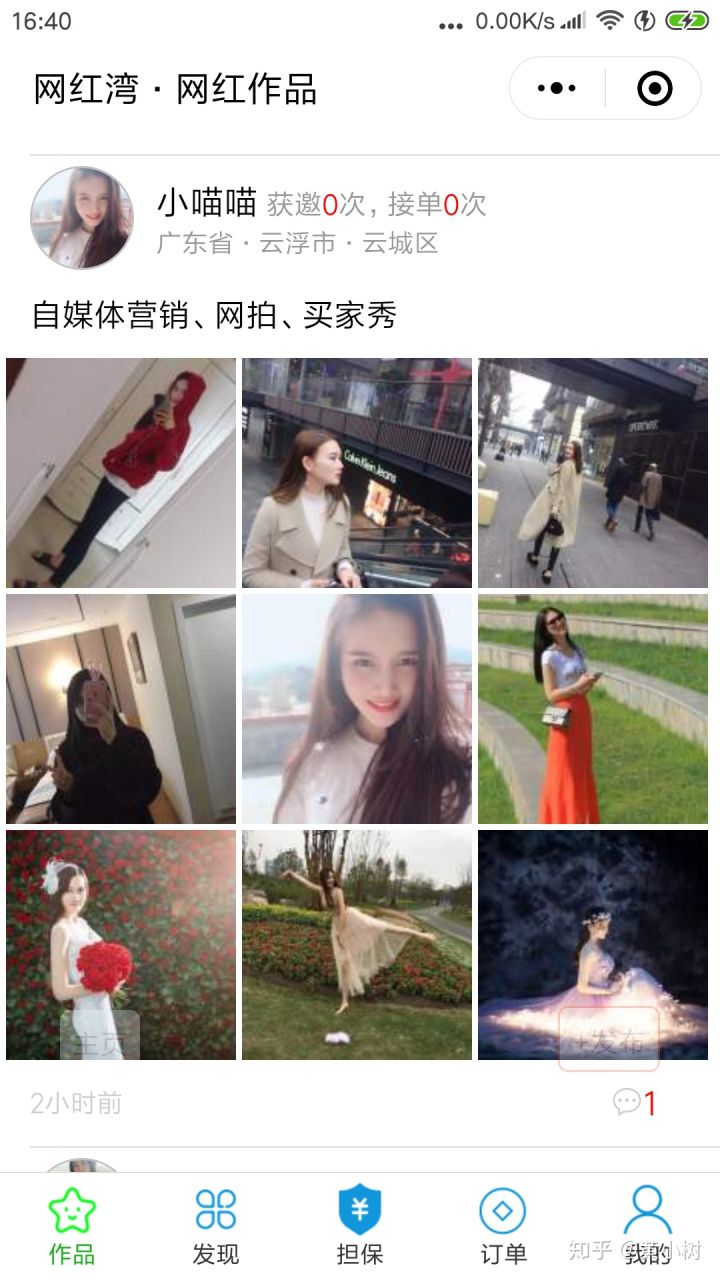Tap the floating 主页 button
Screen dimensions: 720x1280
click(100, 1042)
